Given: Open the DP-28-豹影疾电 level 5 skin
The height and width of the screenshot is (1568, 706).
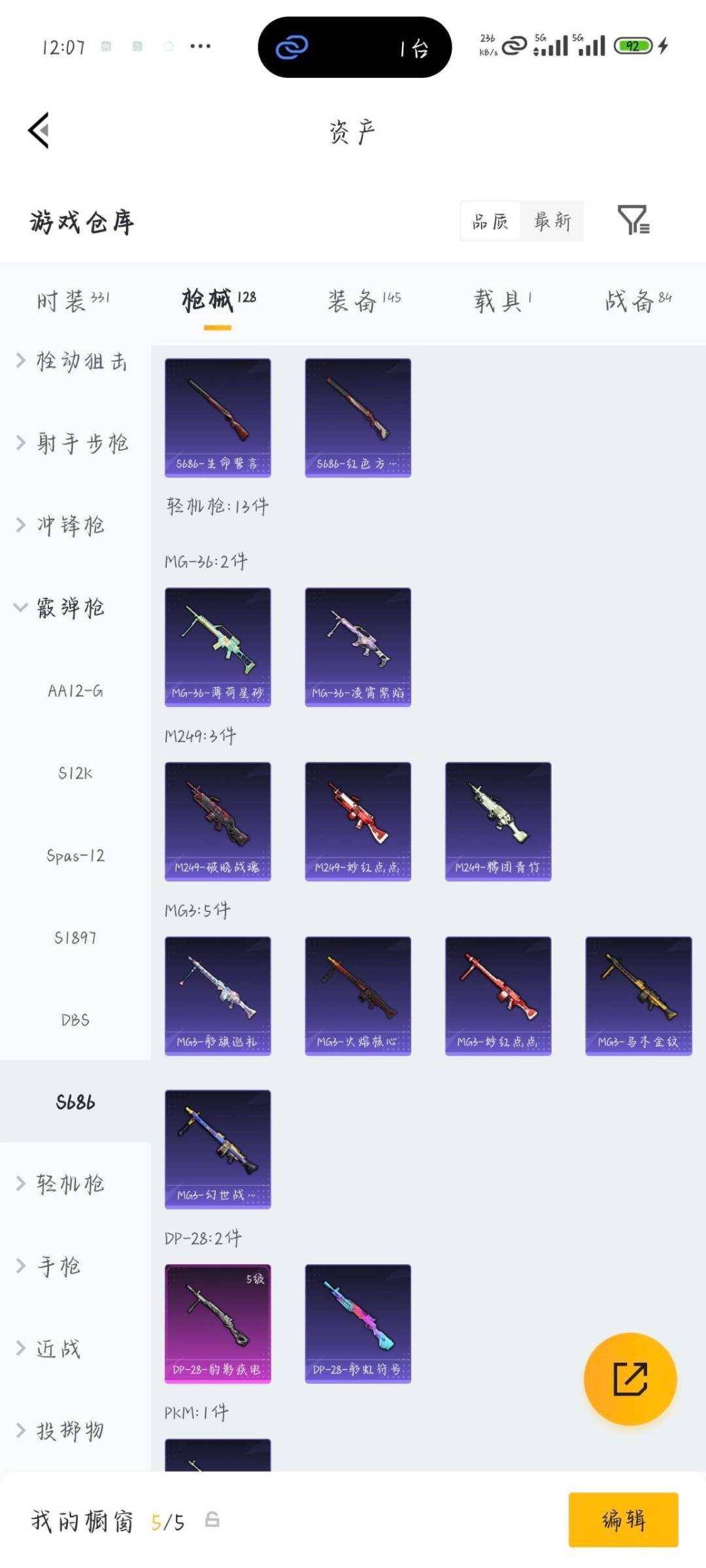Looking at the screenshot, I should tap(218, 1324).
